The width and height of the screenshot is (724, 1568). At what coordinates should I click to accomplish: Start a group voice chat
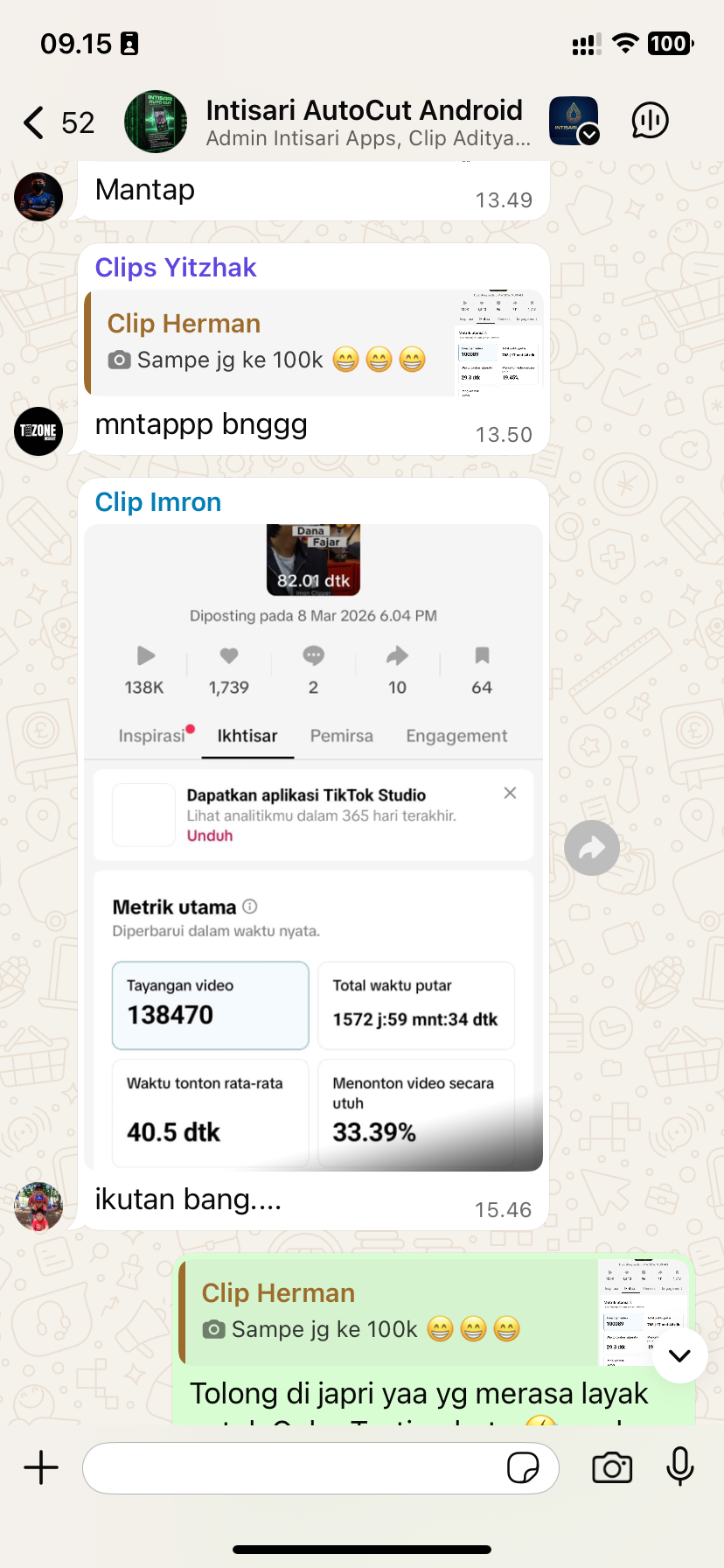pyautogui.click(x=650, y=122)
